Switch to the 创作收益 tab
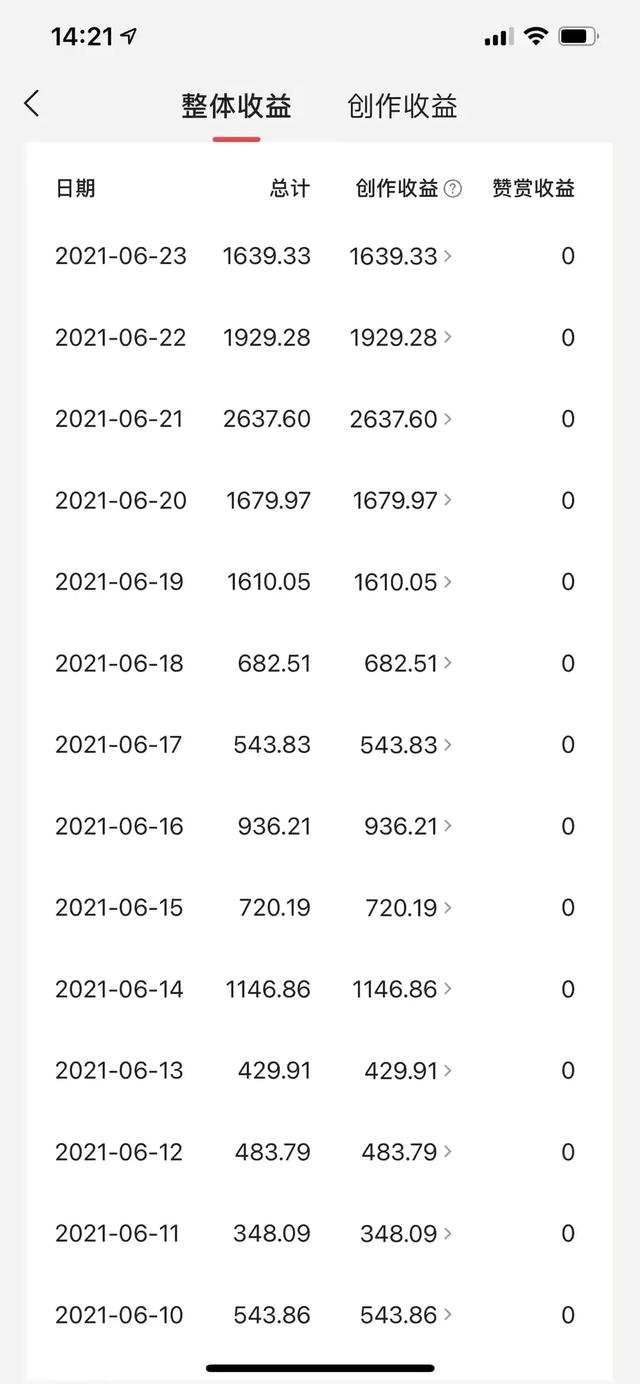 pos(402,106)
